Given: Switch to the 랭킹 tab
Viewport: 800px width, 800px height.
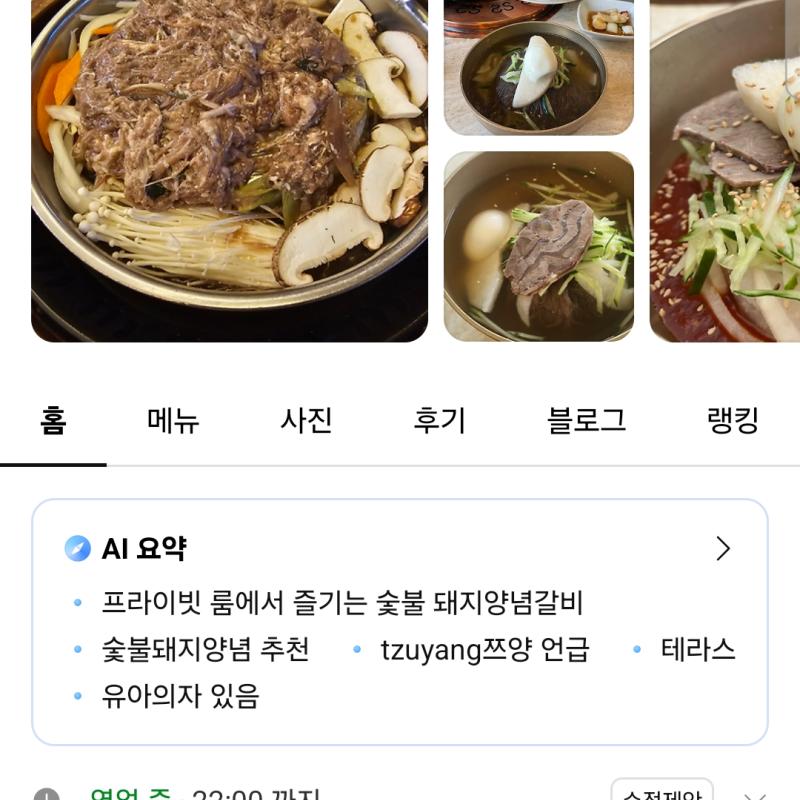Looking at the screenshot, I should tap(732, 421).
